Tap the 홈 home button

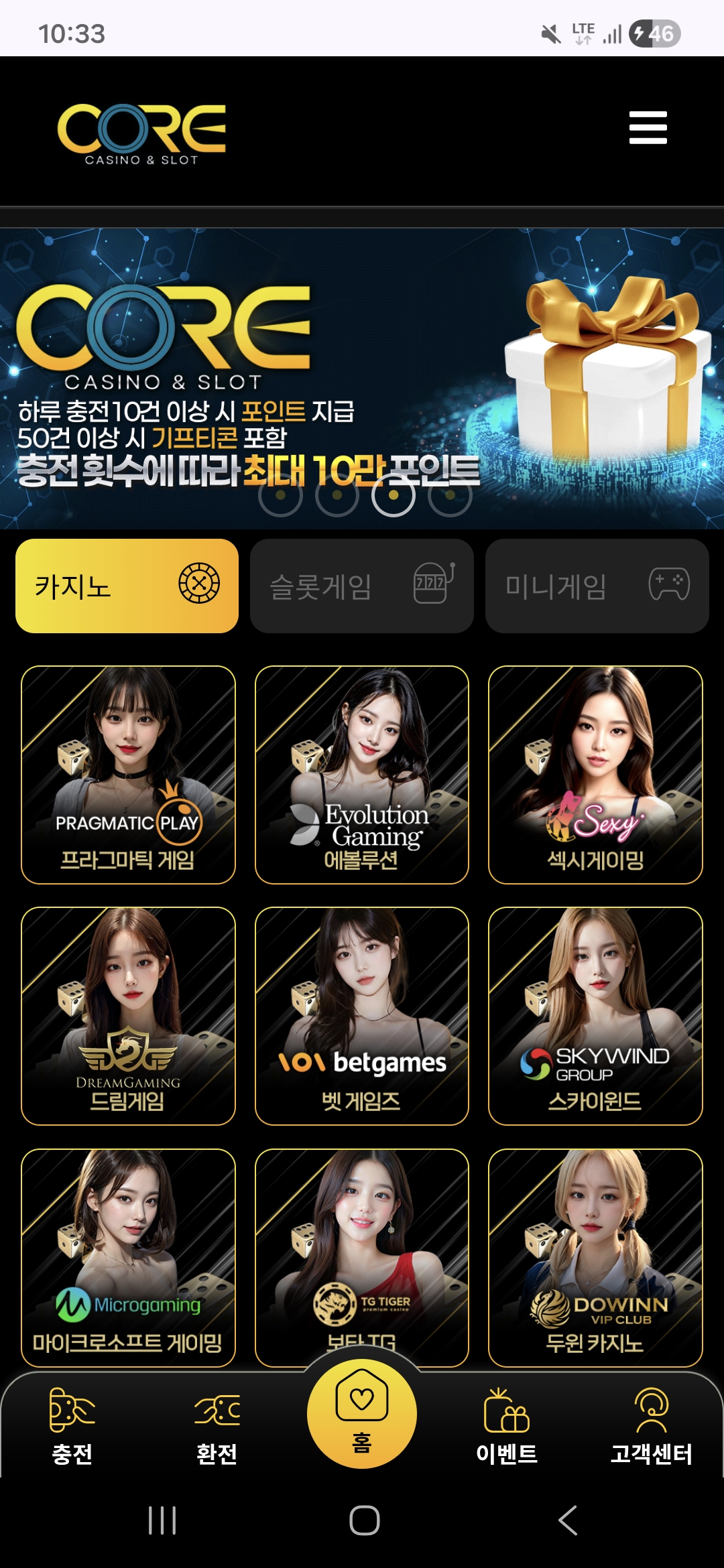pos(361,1413)
